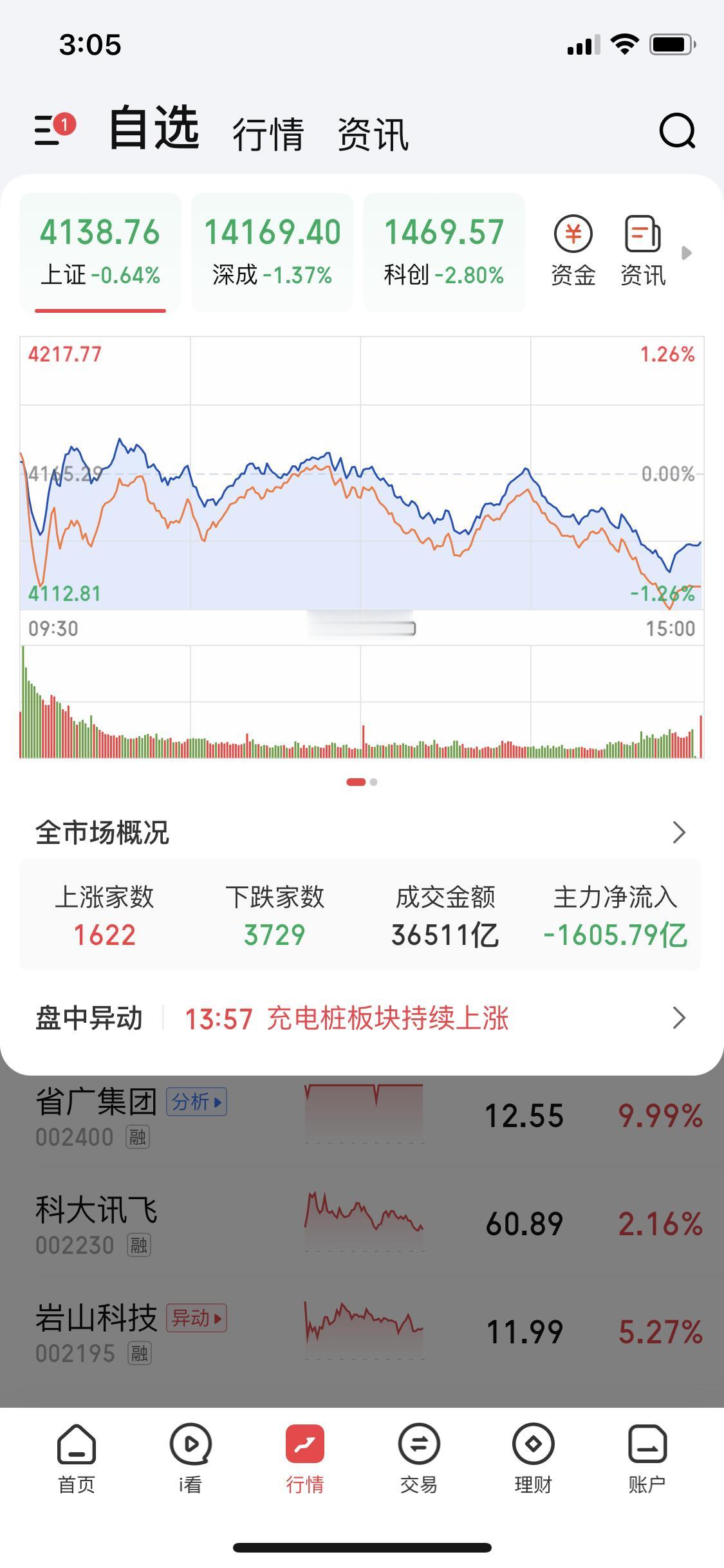The height and width of the screenshot is (1568, 724).
Task: Open the search icon at top right
Action: pos(678,133)
